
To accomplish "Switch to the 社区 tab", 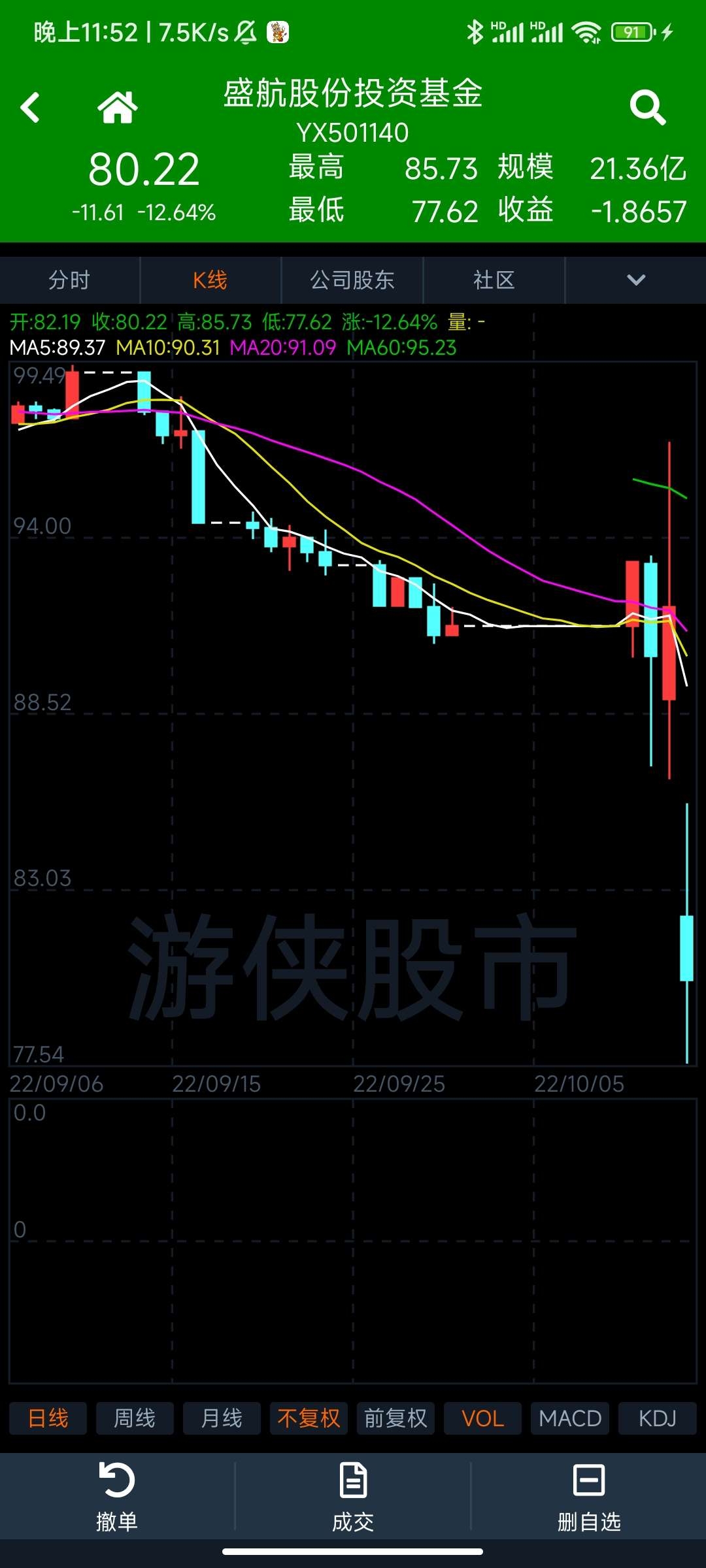I will coord(494,280).
